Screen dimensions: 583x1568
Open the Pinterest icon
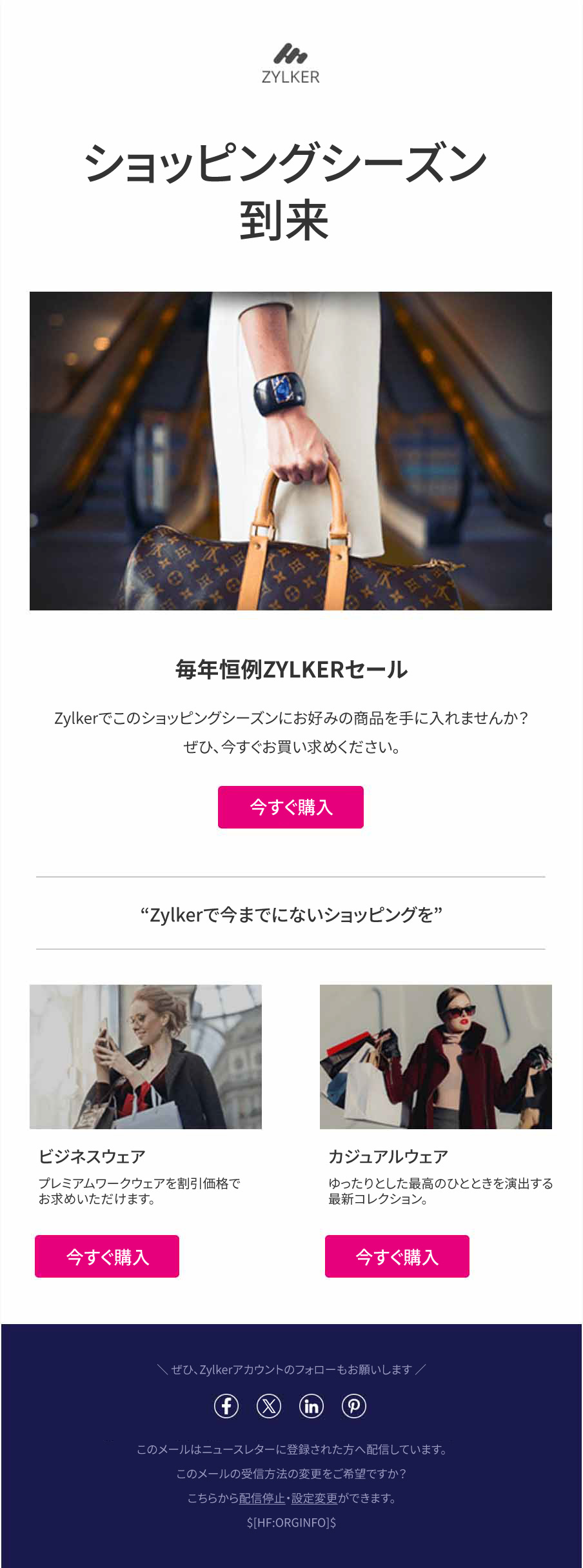point(354,1406)
